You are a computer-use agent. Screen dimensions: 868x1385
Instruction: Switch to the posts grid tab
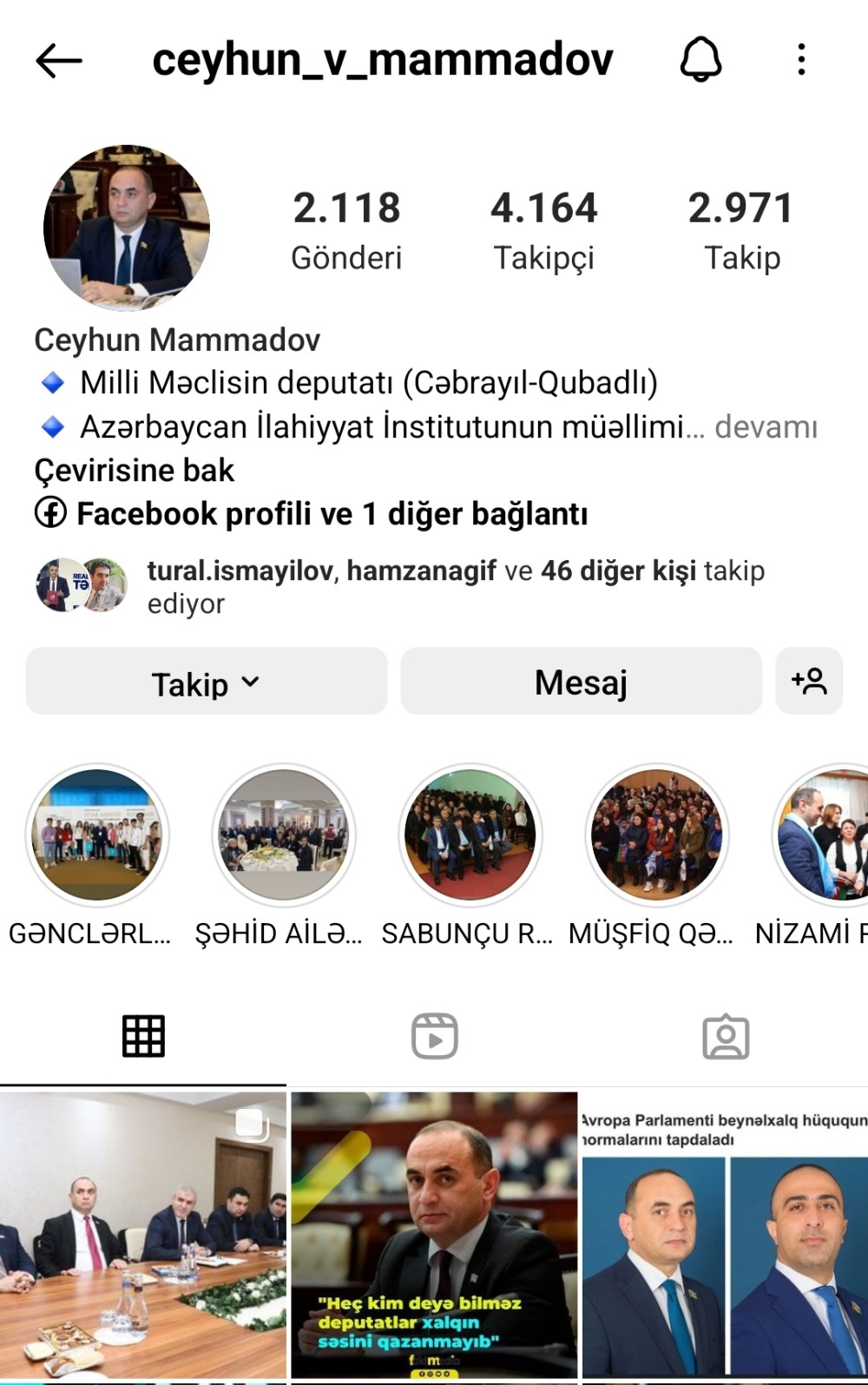tap(142, 1034)
